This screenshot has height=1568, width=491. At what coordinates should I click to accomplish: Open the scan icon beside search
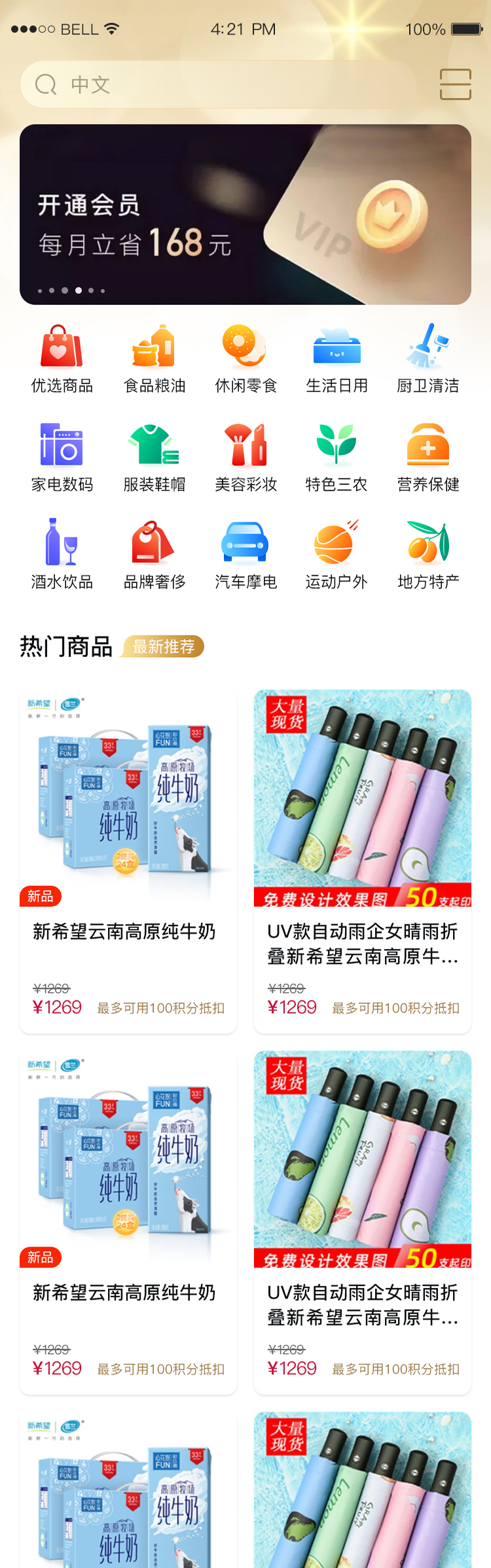(x=455, y=84)
